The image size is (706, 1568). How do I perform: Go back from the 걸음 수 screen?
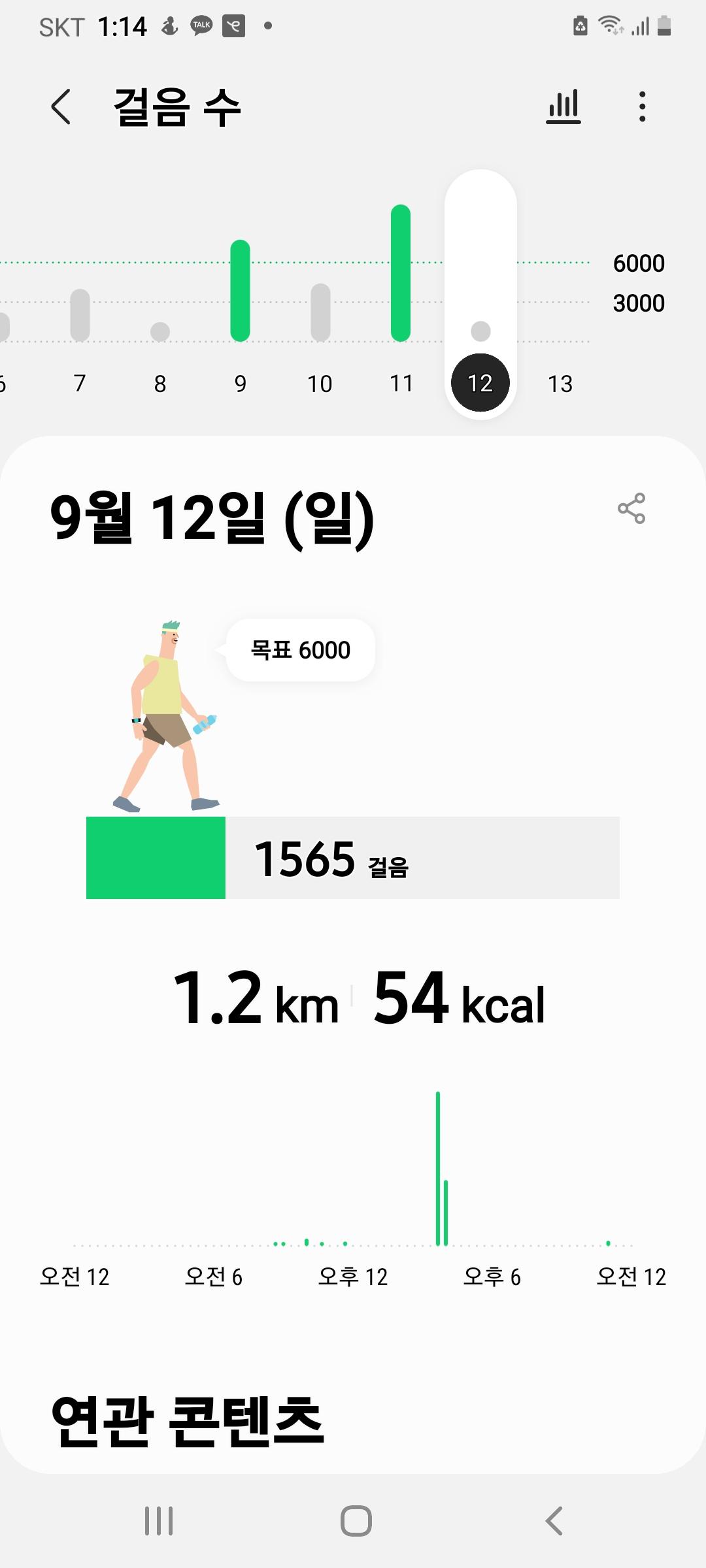click(x=61, y=107)
